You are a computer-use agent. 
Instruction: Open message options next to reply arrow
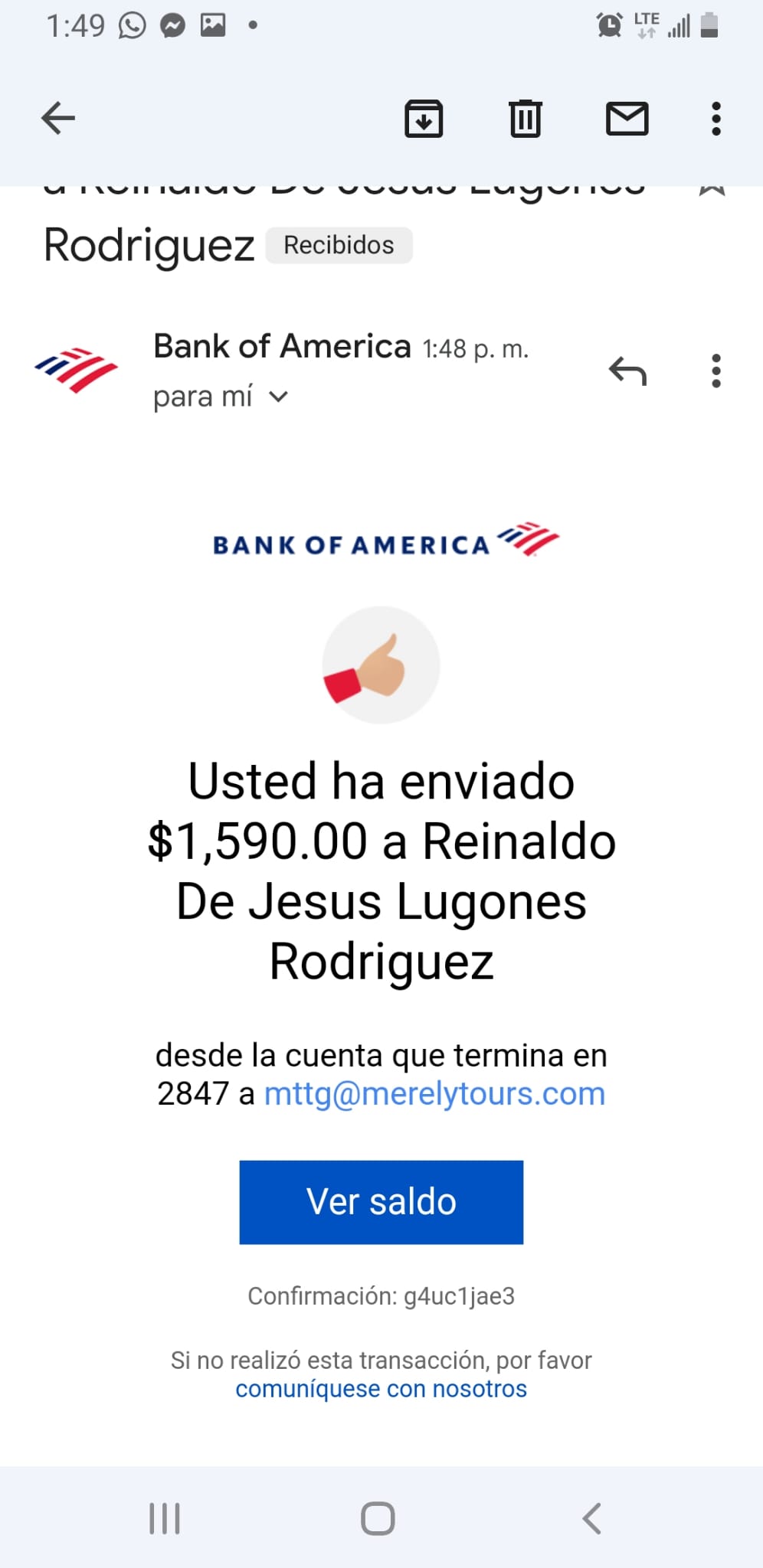(x=716, y=371)
